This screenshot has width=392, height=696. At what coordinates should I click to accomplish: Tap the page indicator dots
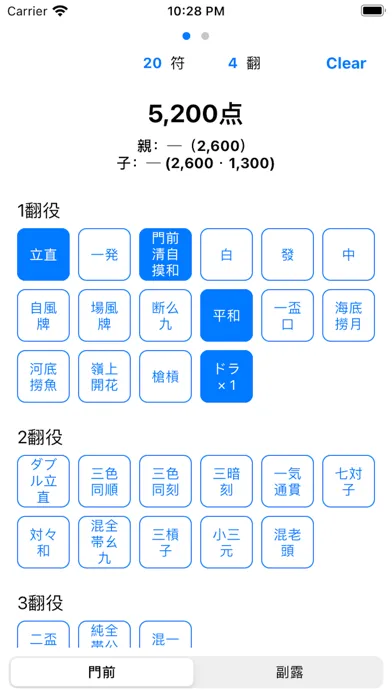pyautogui.click(x=196, y=36)
